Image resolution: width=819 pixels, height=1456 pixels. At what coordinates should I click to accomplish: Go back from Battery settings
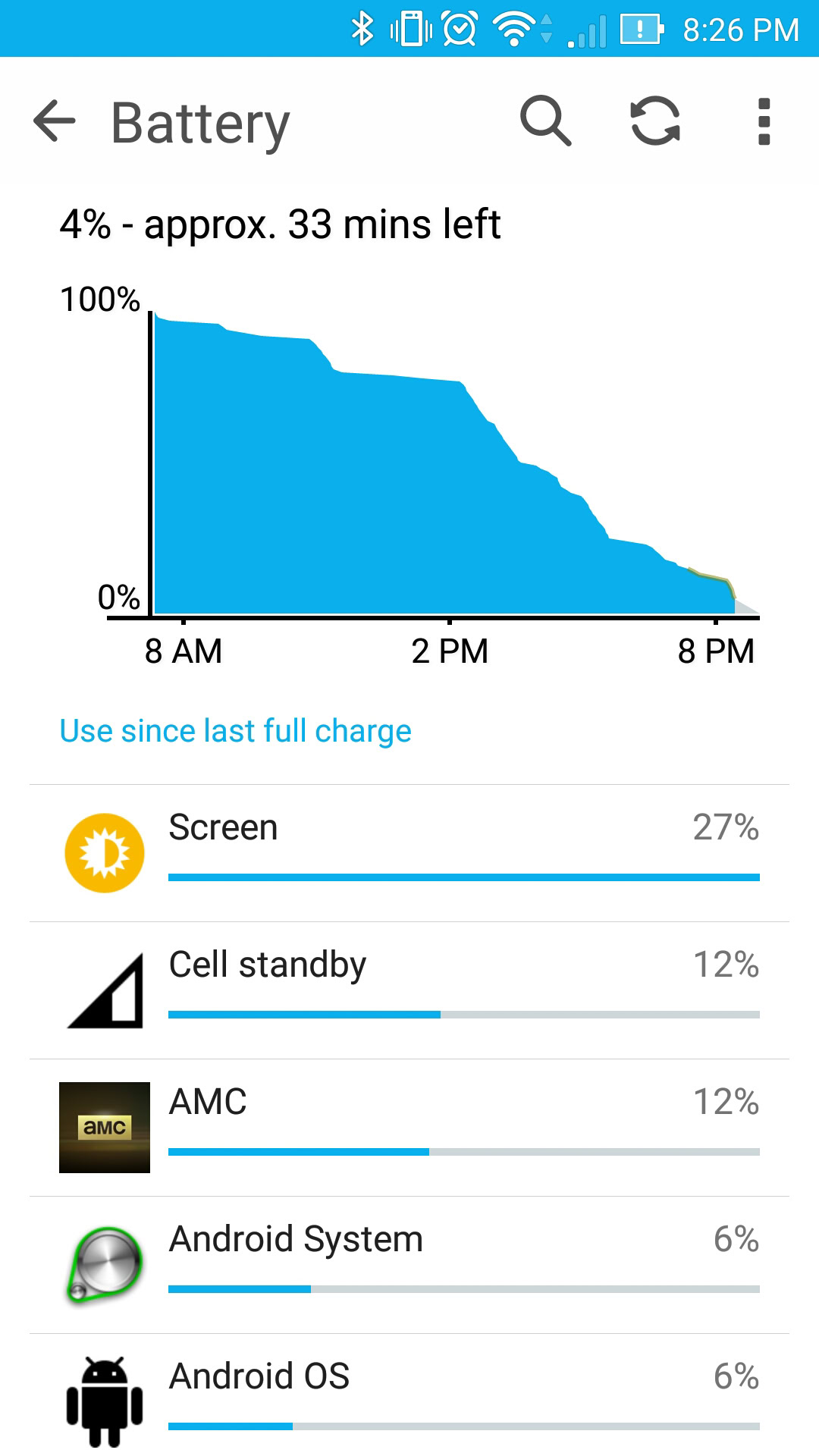coord(55,121)
